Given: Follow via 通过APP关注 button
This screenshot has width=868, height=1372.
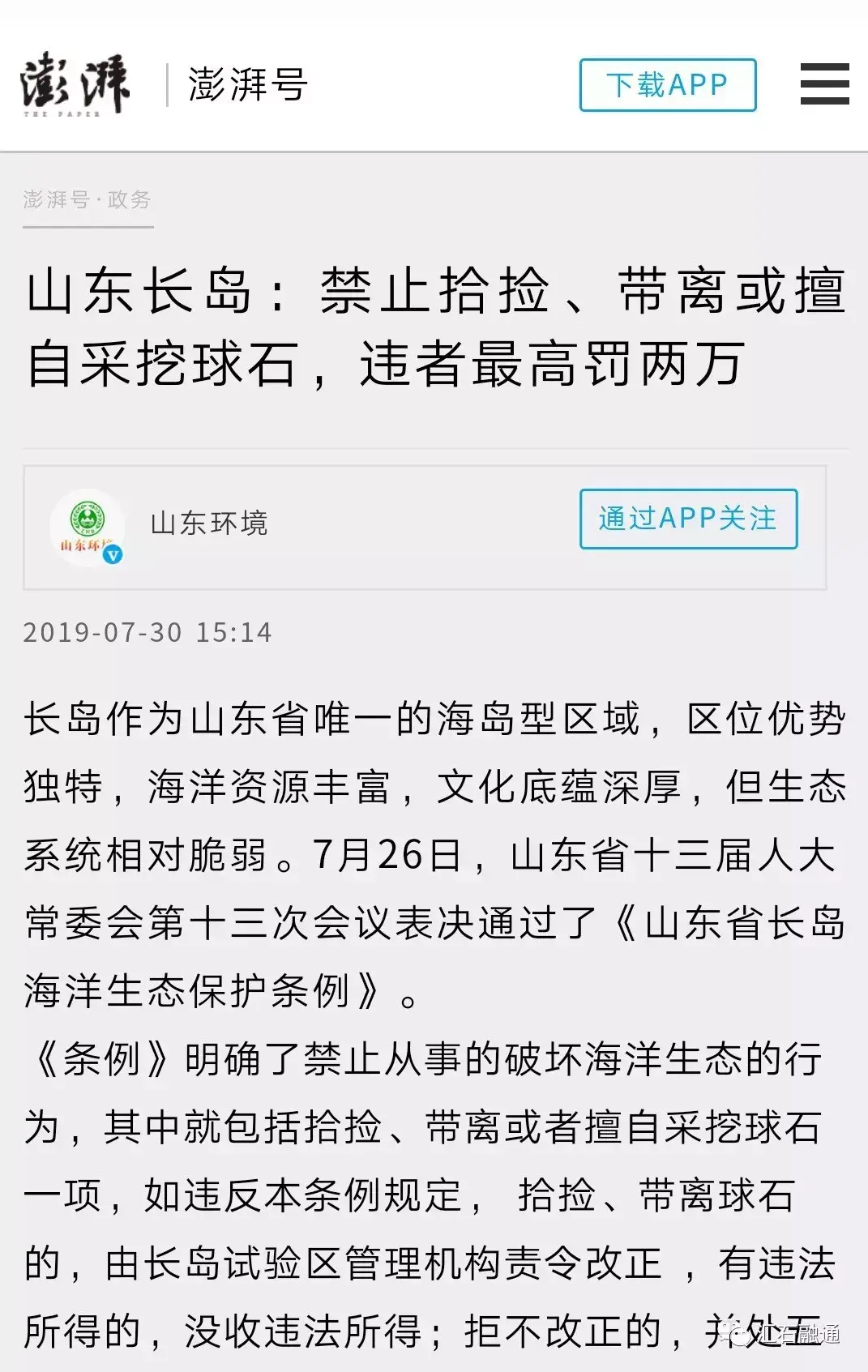Looking at the screenshot, I should (688, 519).
